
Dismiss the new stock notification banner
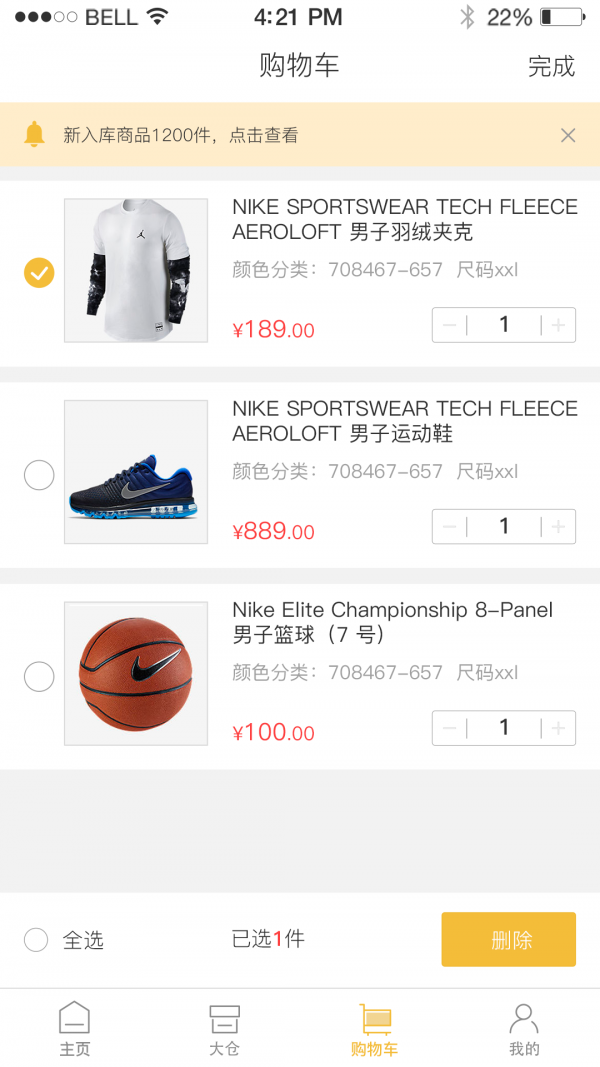pyautogui.click(x=568, y=135)
